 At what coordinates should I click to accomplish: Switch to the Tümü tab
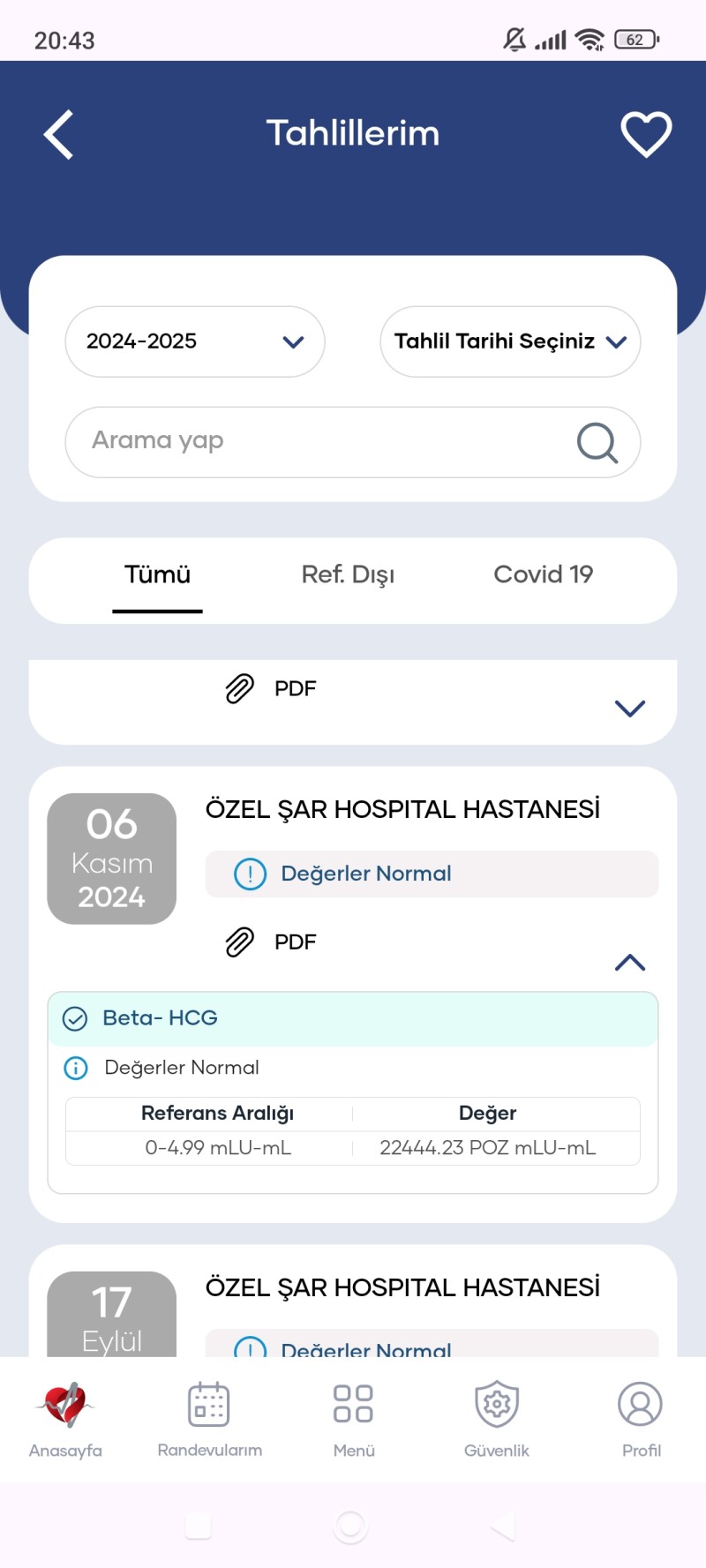point(157,575)
